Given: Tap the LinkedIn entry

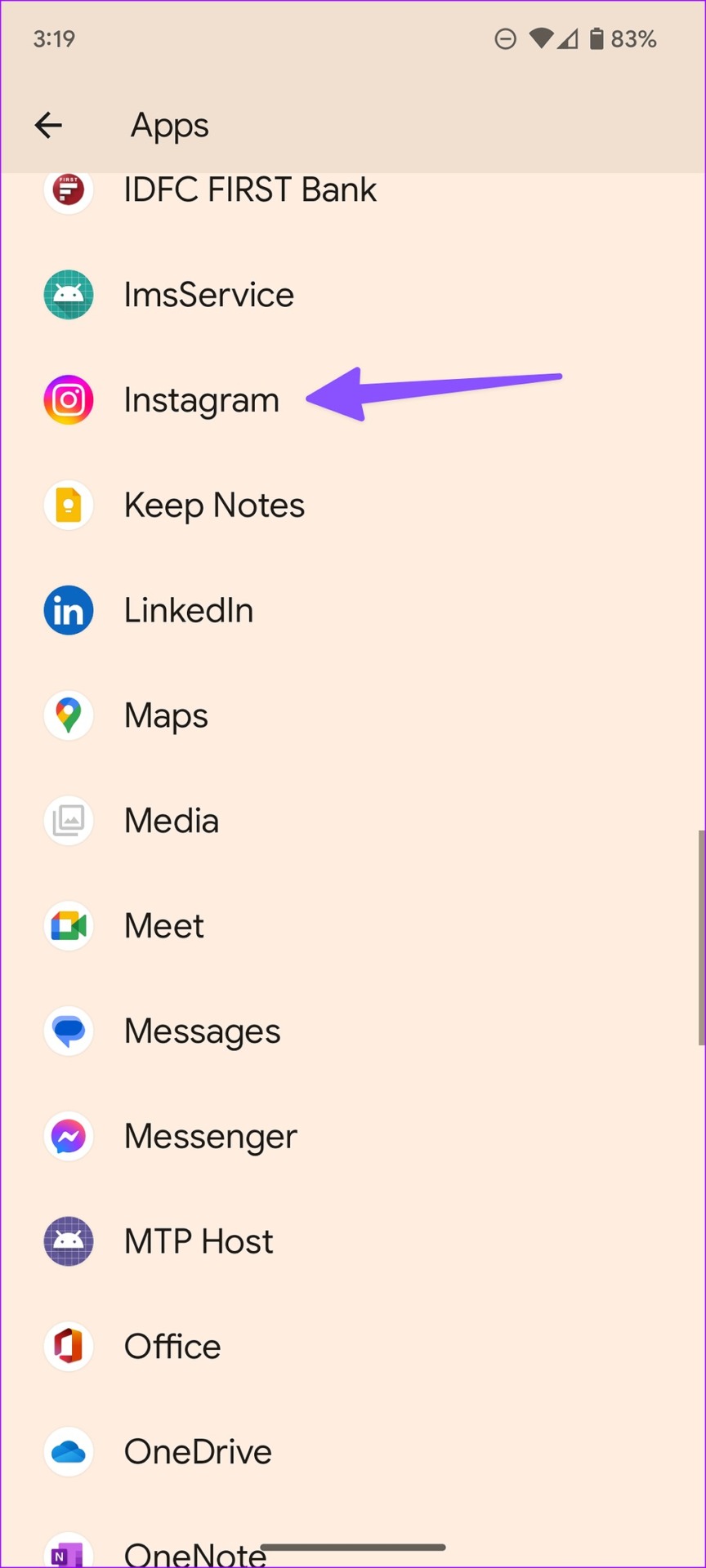Looking at the screenshot, I should tap(353, 610).
